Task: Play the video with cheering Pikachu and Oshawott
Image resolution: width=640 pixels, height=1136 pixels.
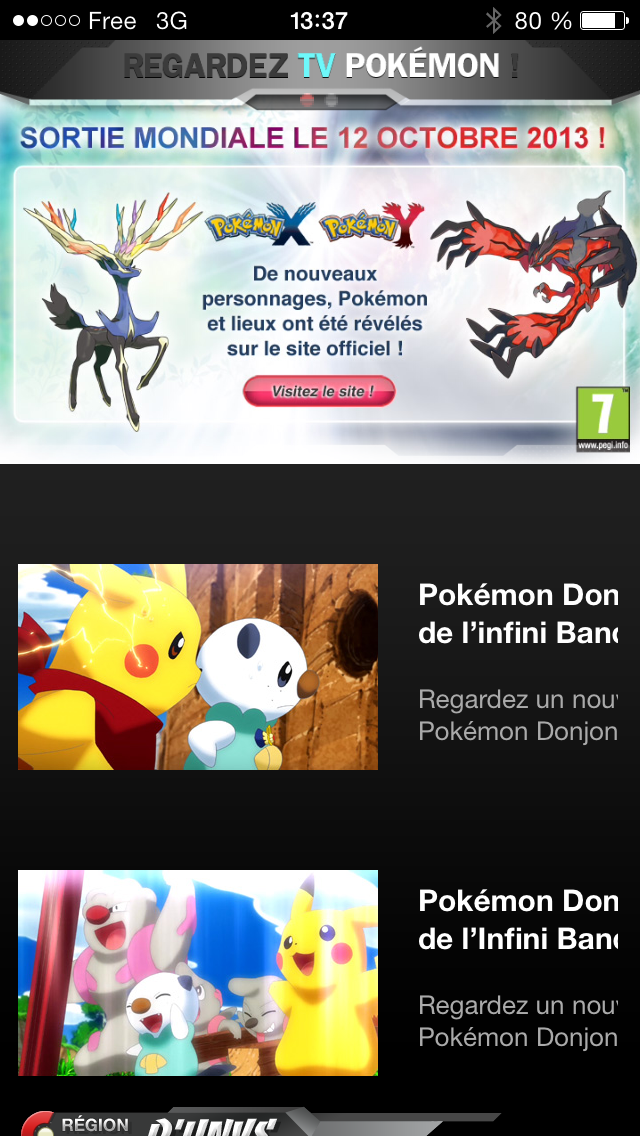Action: point(198,972)
